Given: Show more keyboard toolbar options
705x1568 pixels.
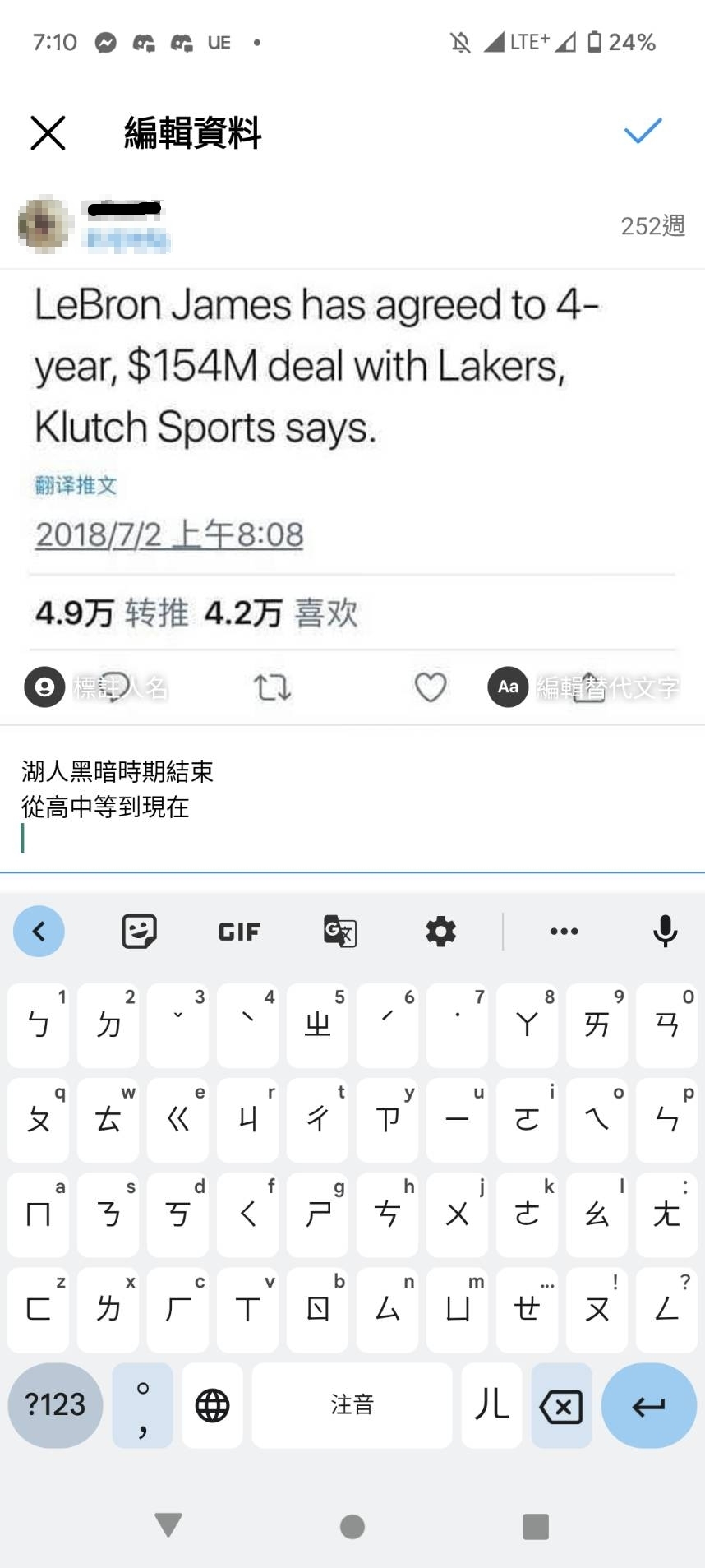Looking at the screenshot, I should pyautogui.click(x=564, y=931).
